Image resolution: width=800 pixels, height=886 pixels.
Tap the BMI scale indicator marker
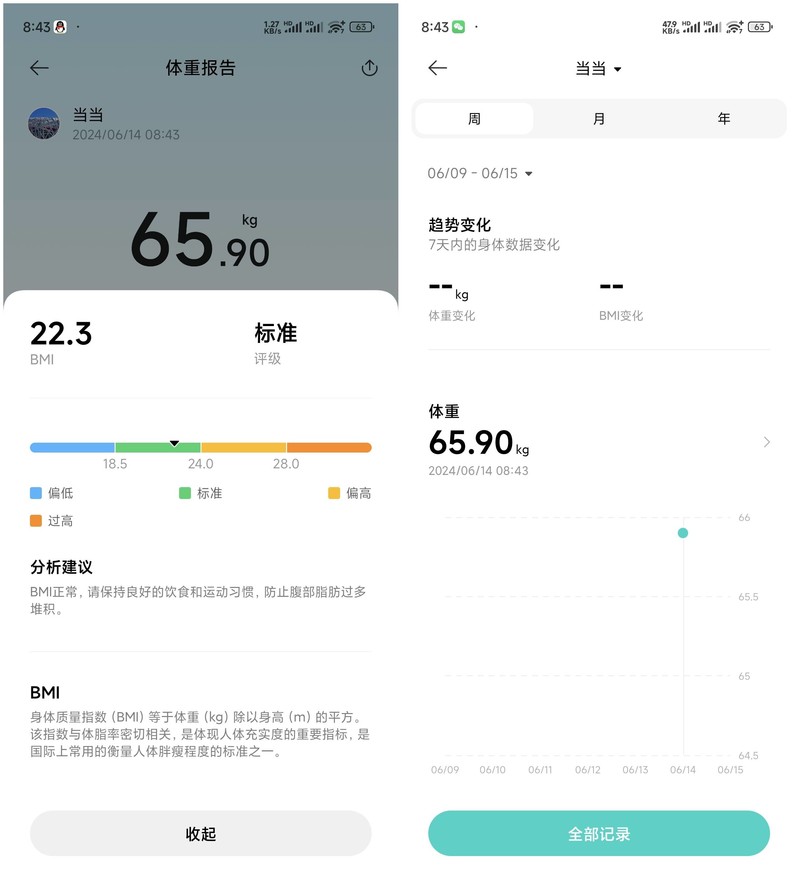coord(175,442)
